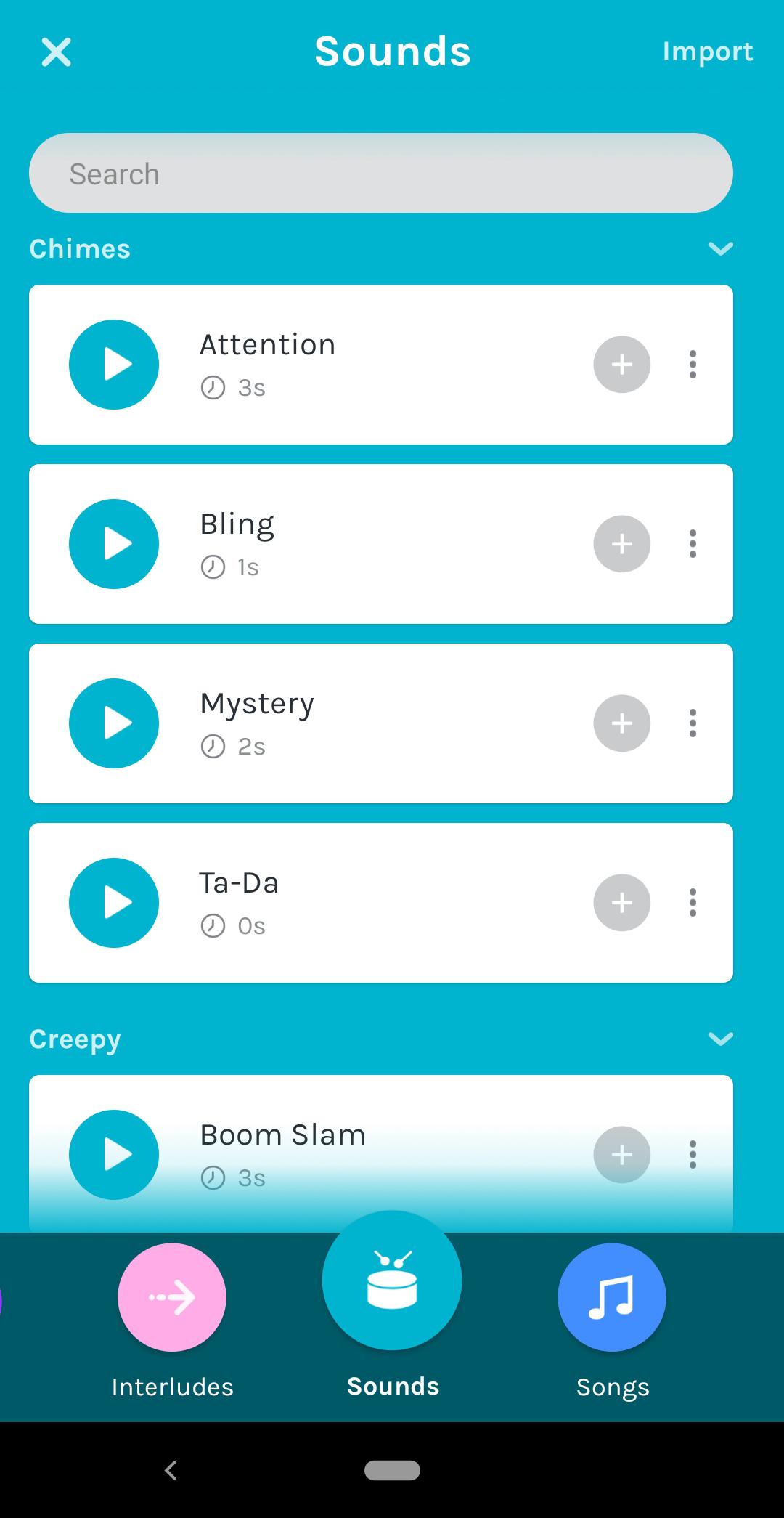Switch to the Interludes tab
This screenshot has width=784, height=1518.
pyautogui.click(x=172, y=1298)
